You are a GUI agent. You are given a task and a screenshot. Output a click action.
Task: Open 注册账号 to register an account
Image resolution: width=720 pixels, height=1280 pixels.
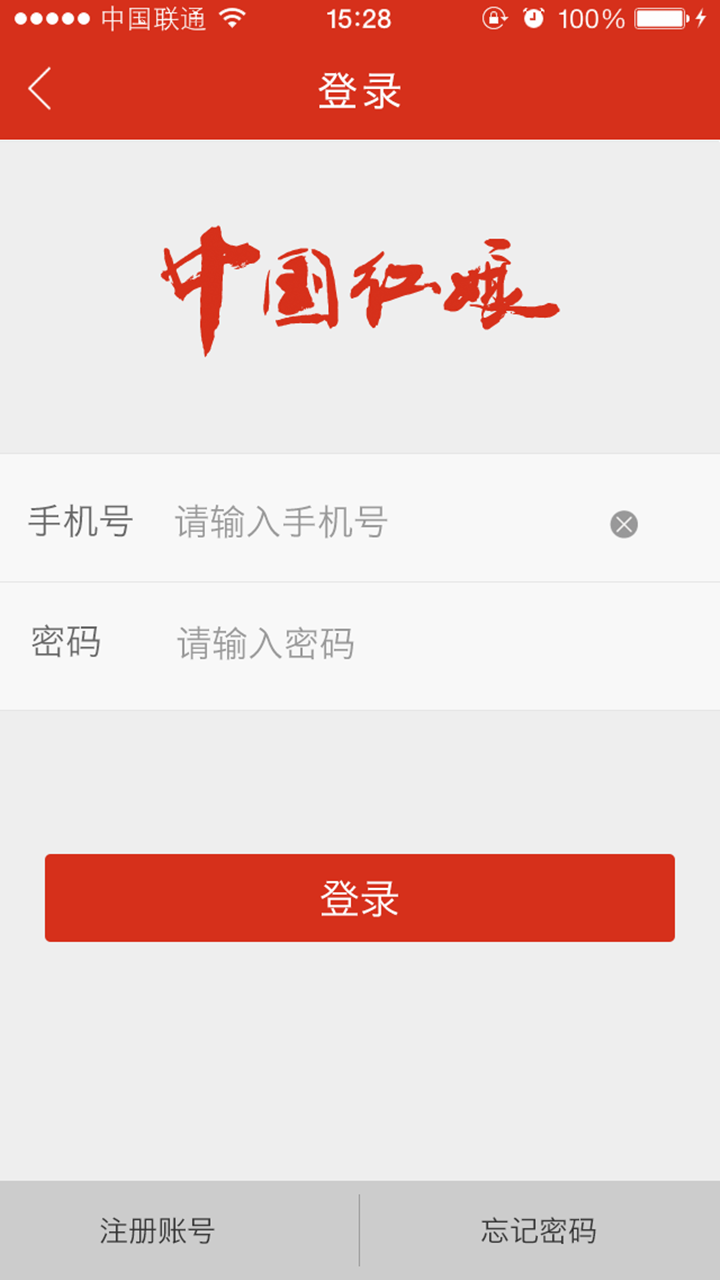(158, 1231)
